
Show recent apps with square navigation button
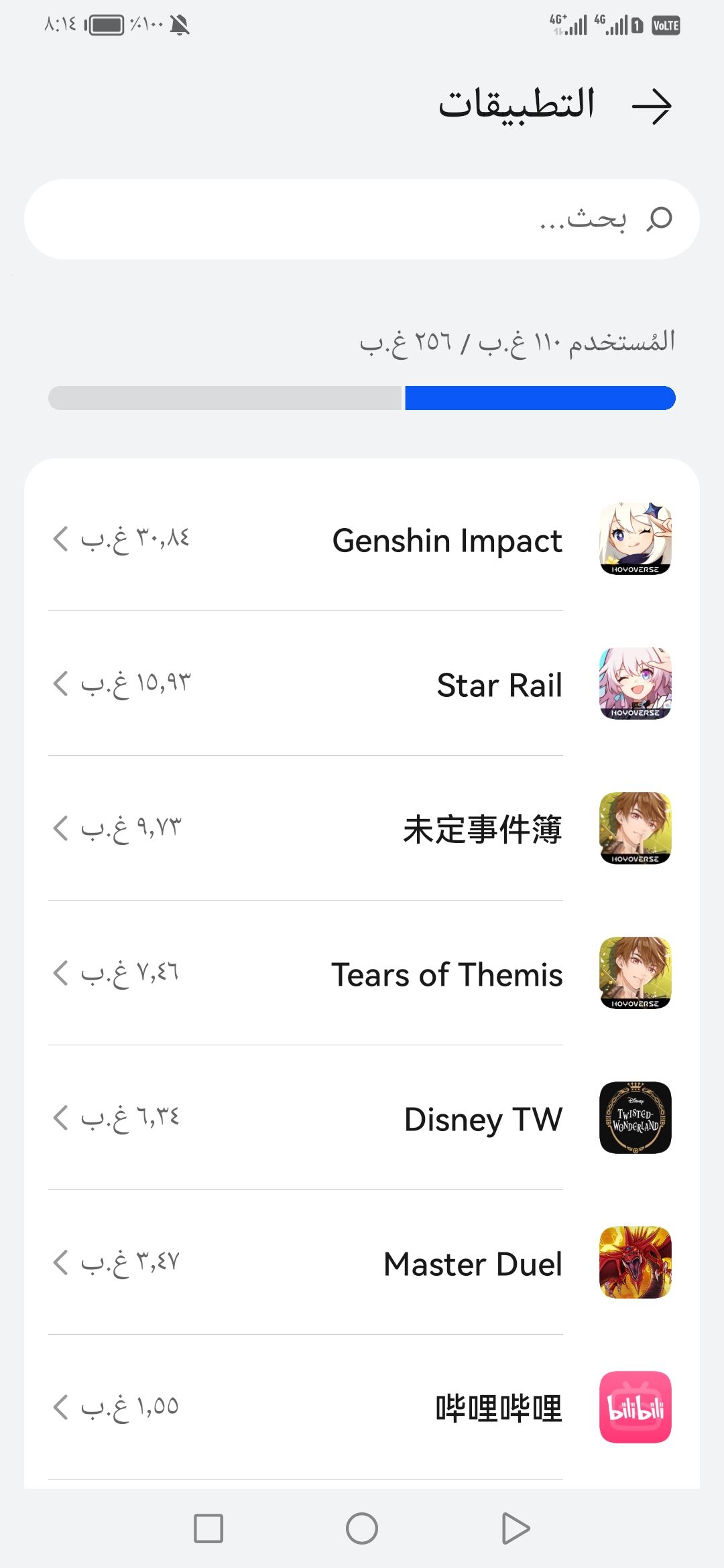[x=208, y=1528]
